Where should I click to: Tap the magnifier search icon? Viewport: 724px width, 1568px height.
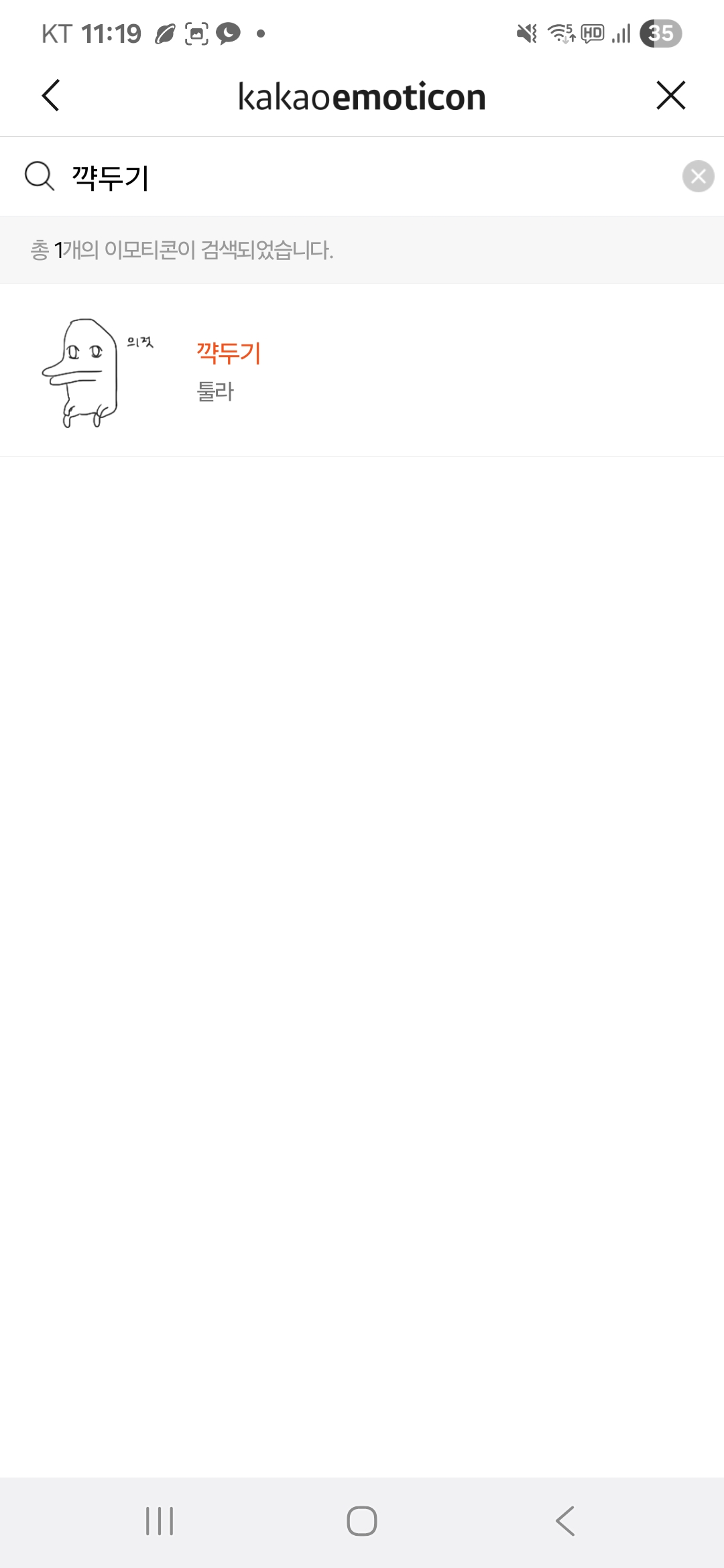(39, 176)
